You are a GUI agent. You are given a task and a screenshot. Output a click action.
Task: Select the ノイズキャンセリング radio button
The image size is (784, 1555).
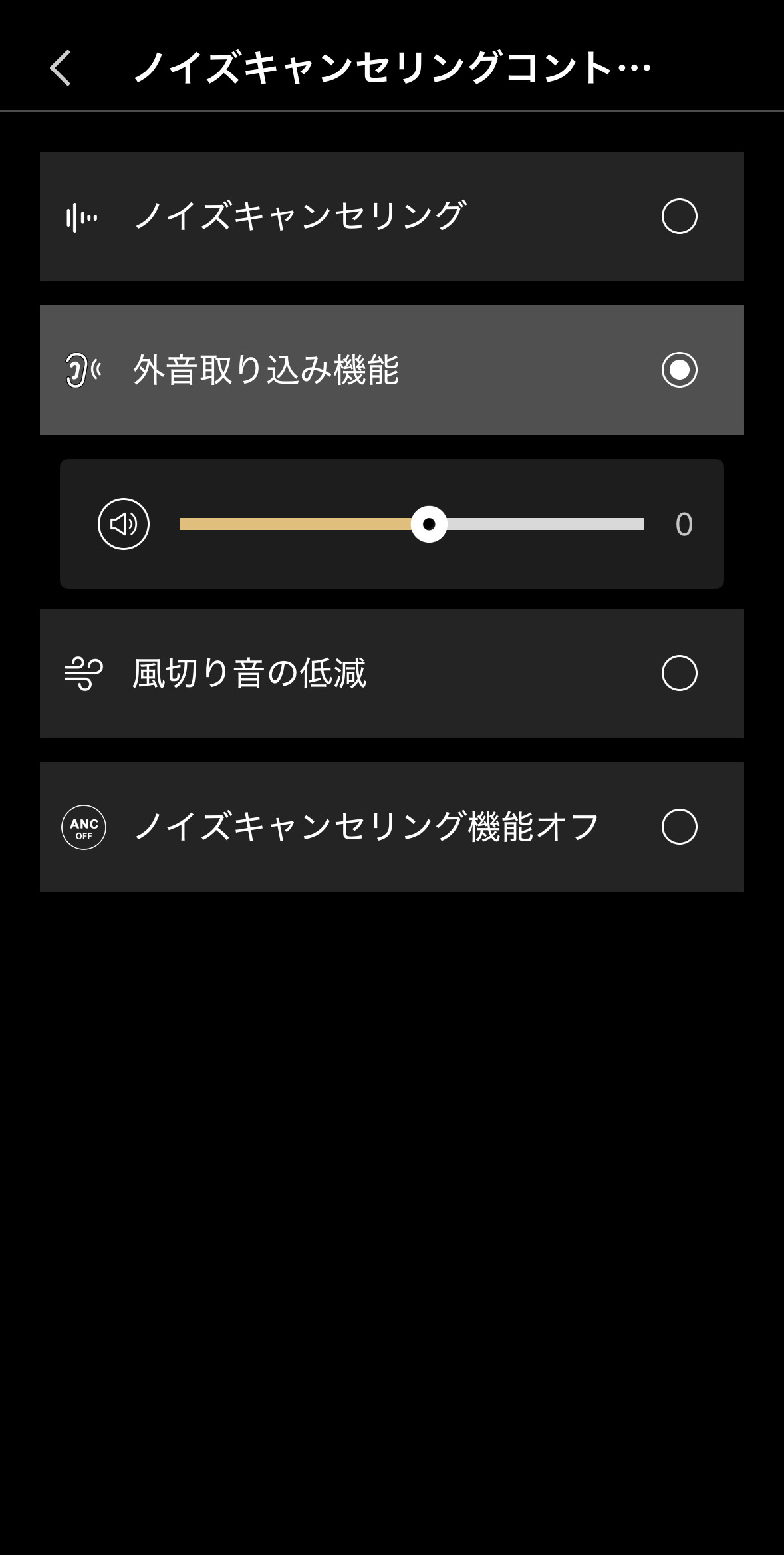[680, 216]
